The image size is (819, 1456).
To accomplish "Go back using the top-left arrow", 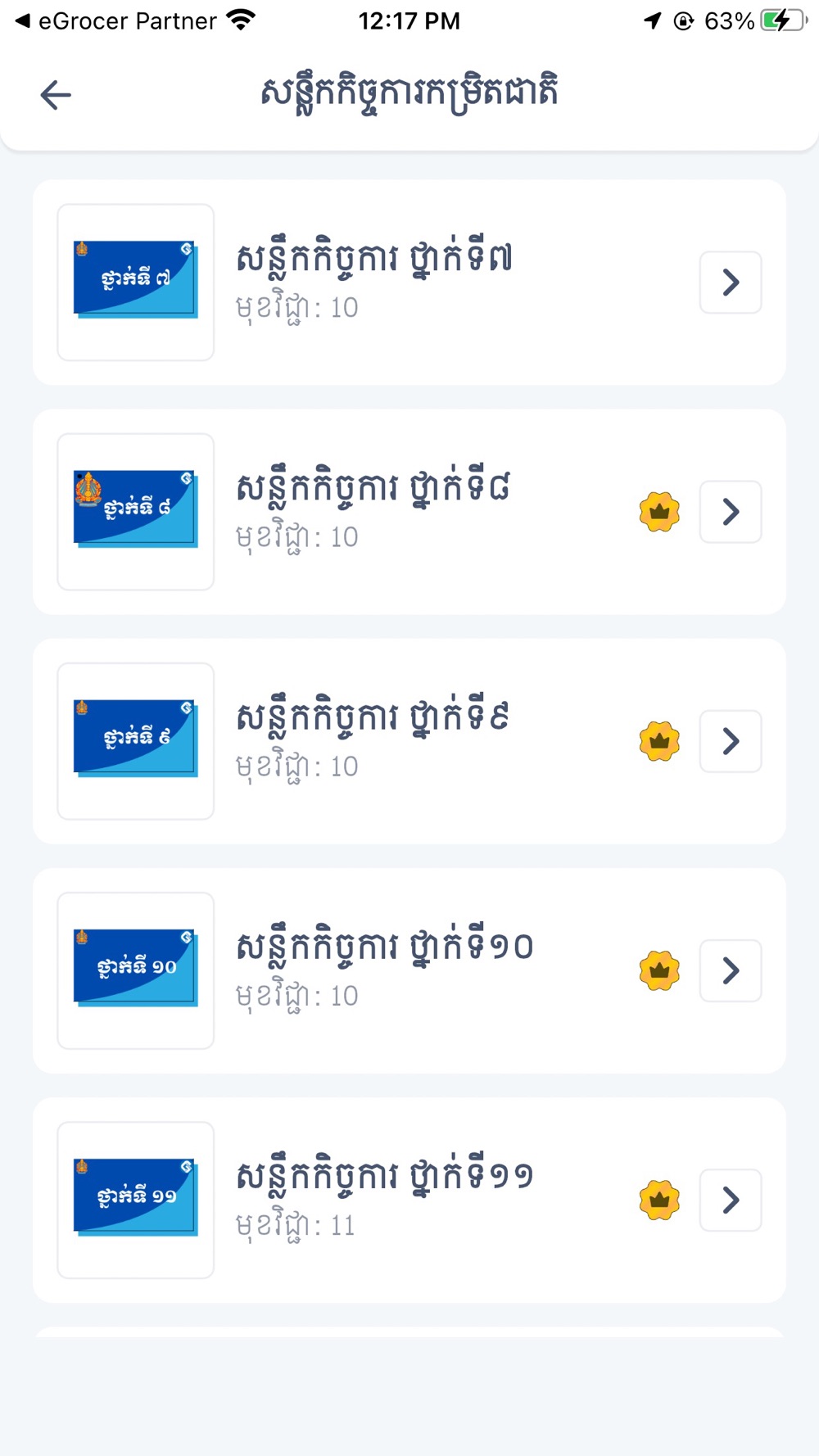I will (x=56, y=95).
